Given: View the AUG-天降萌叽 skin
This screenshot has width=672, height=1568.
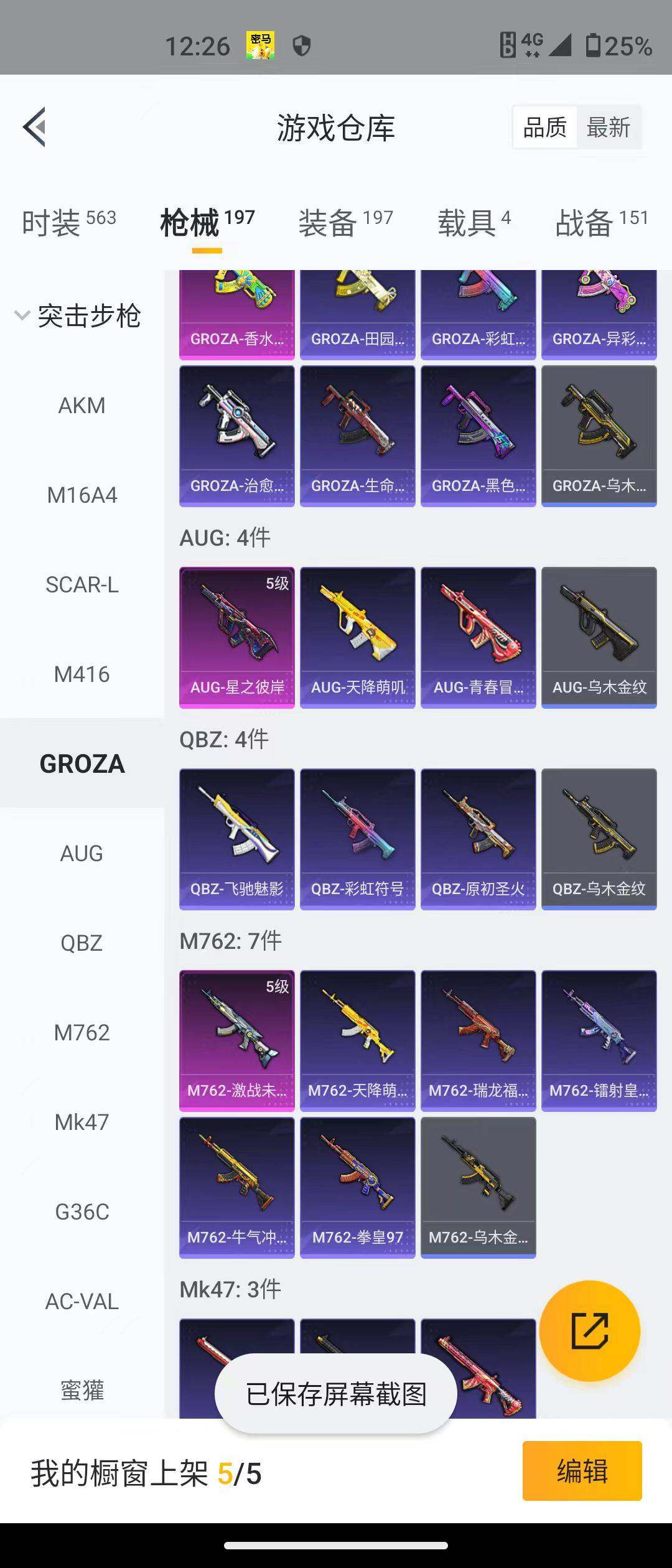Looking at the screenshot, I should 358,637.
